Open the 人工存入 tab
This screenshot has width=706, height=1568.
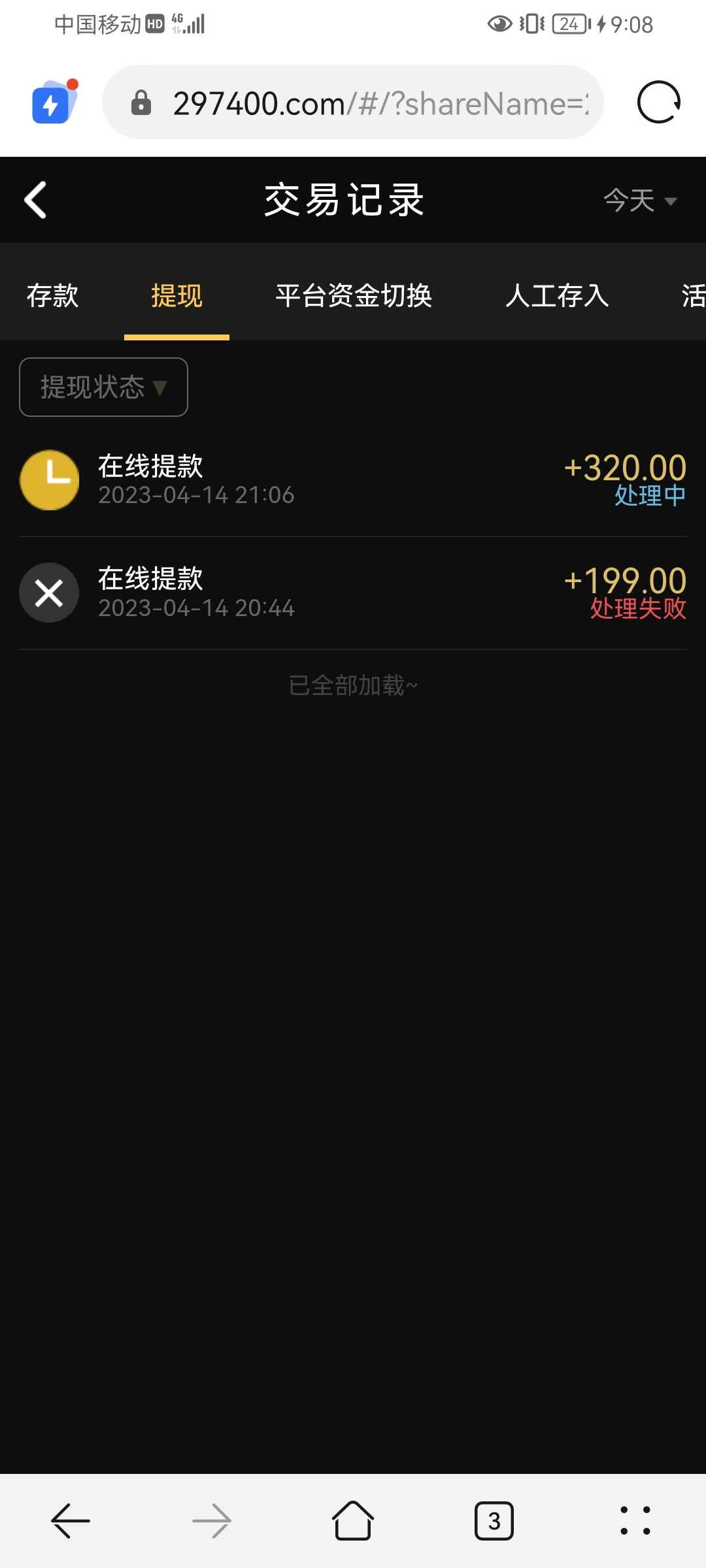tap(557, 295)
